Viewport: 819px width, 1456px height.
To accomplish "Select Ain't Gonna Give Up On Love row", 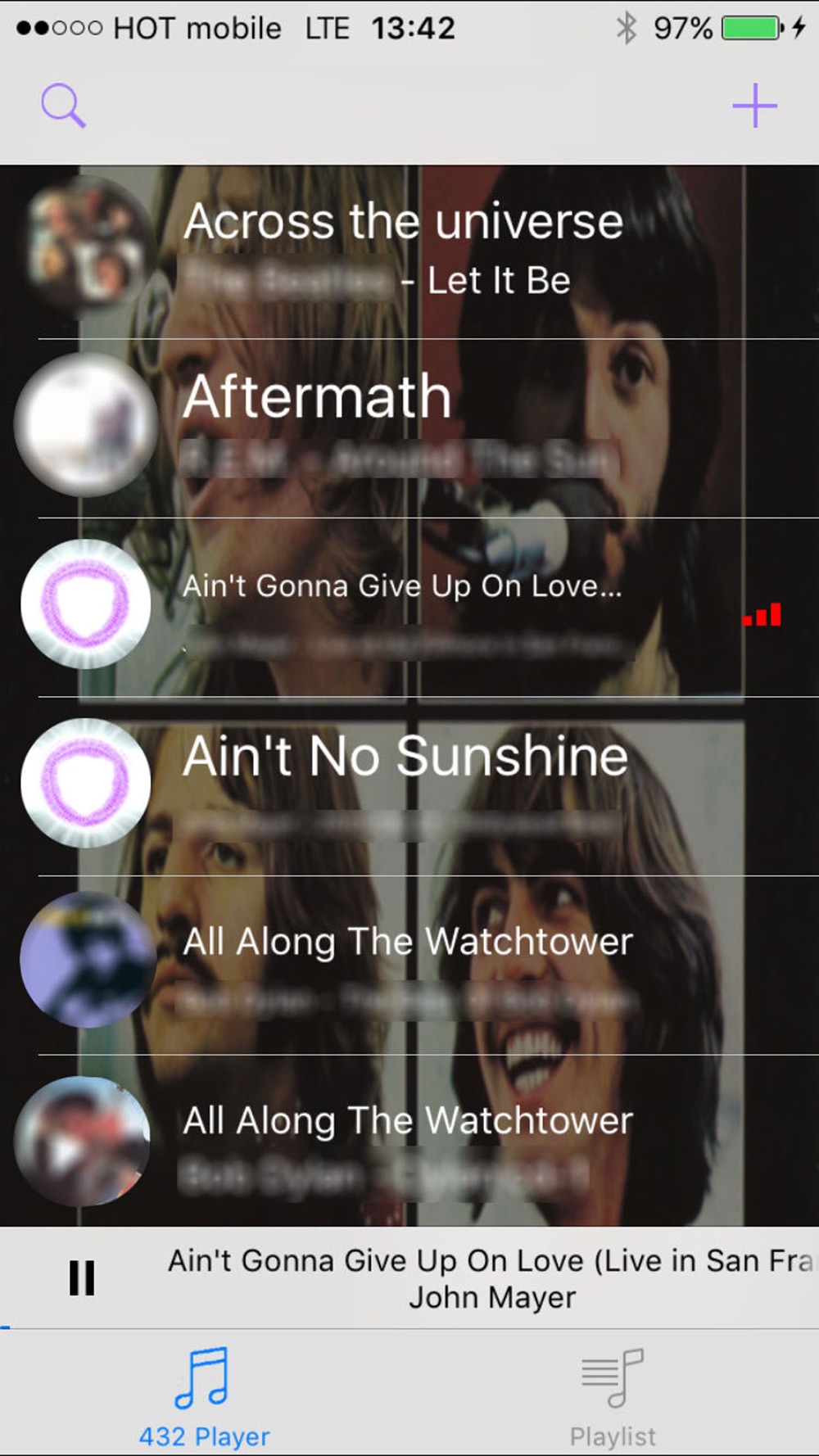I will [x=409, y=607].
